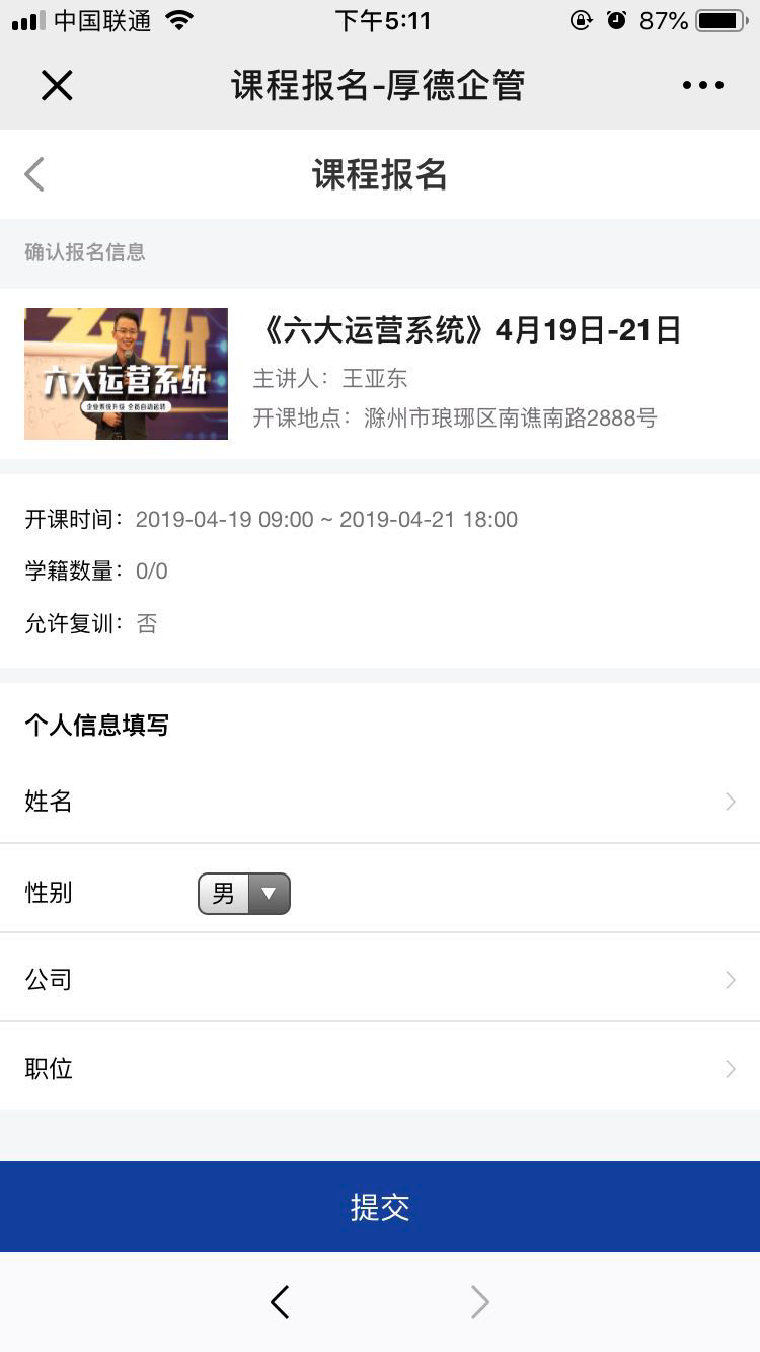Open the 姓名 field to enter name

click(x=380, y=801)
